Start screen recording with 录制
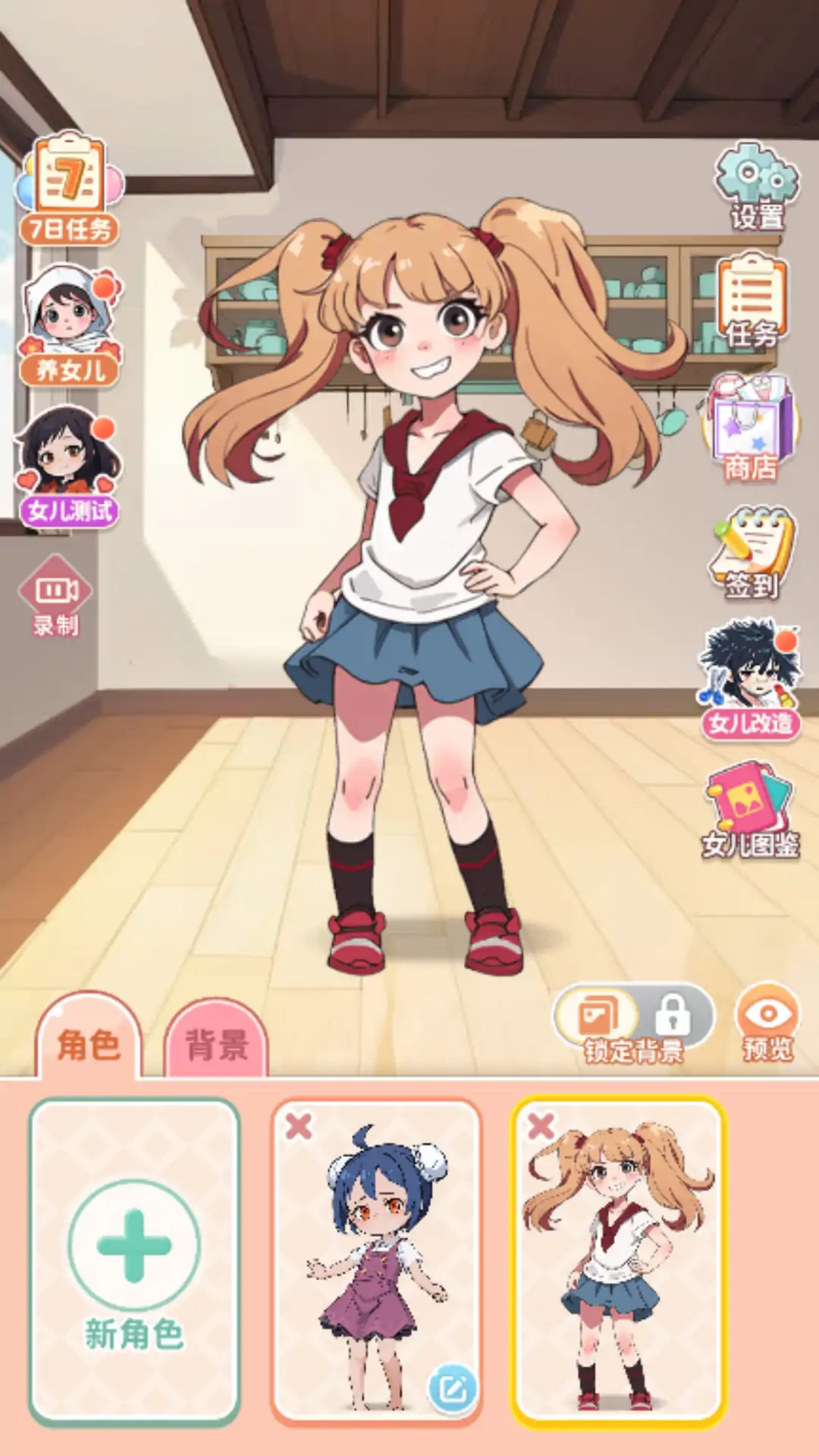This screenshot has width=819, height=1456. pyautogui.click(x=55, y=597)
